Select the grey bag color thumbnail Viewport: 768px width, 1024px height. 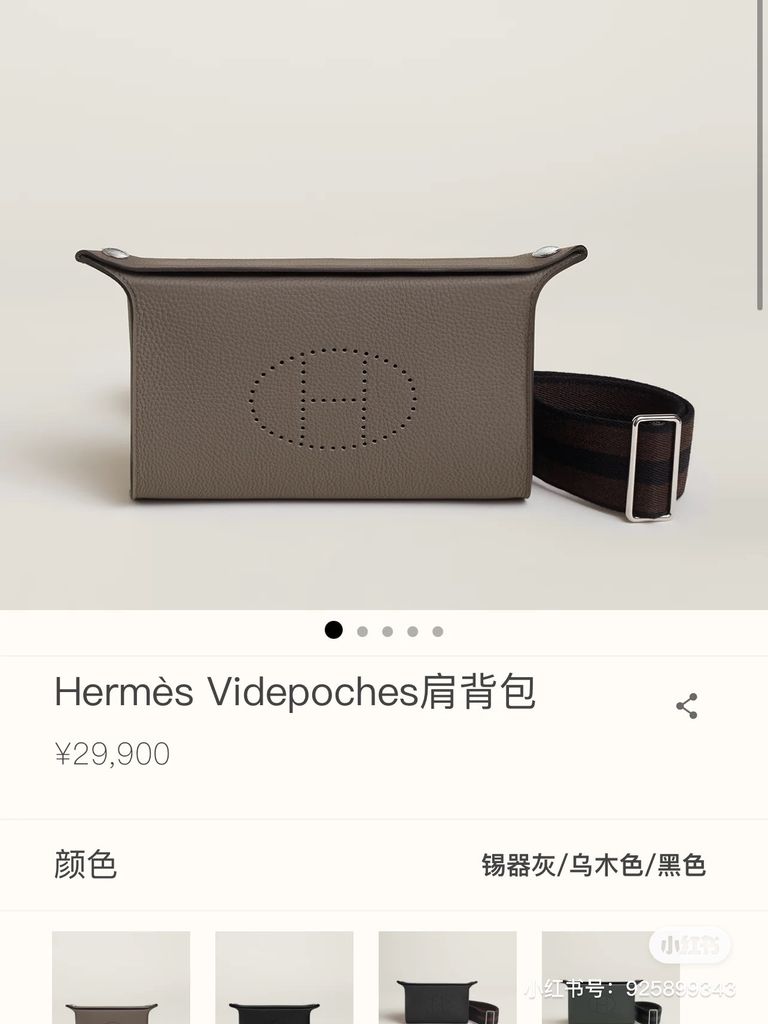click(121, 978)
